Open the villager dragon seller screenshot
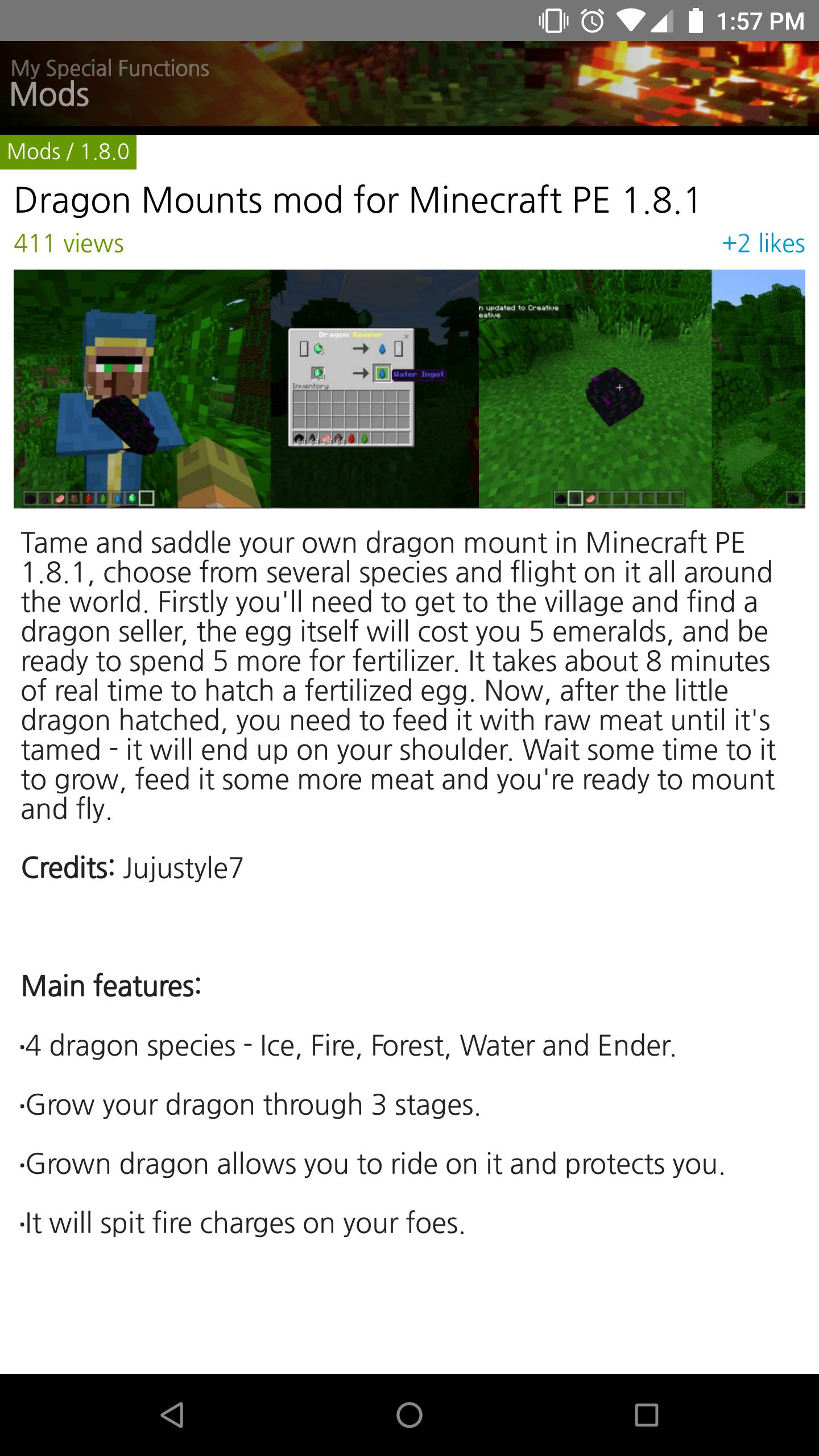The height and width of the screenshot is (1456, 819). tap(142, 388)
